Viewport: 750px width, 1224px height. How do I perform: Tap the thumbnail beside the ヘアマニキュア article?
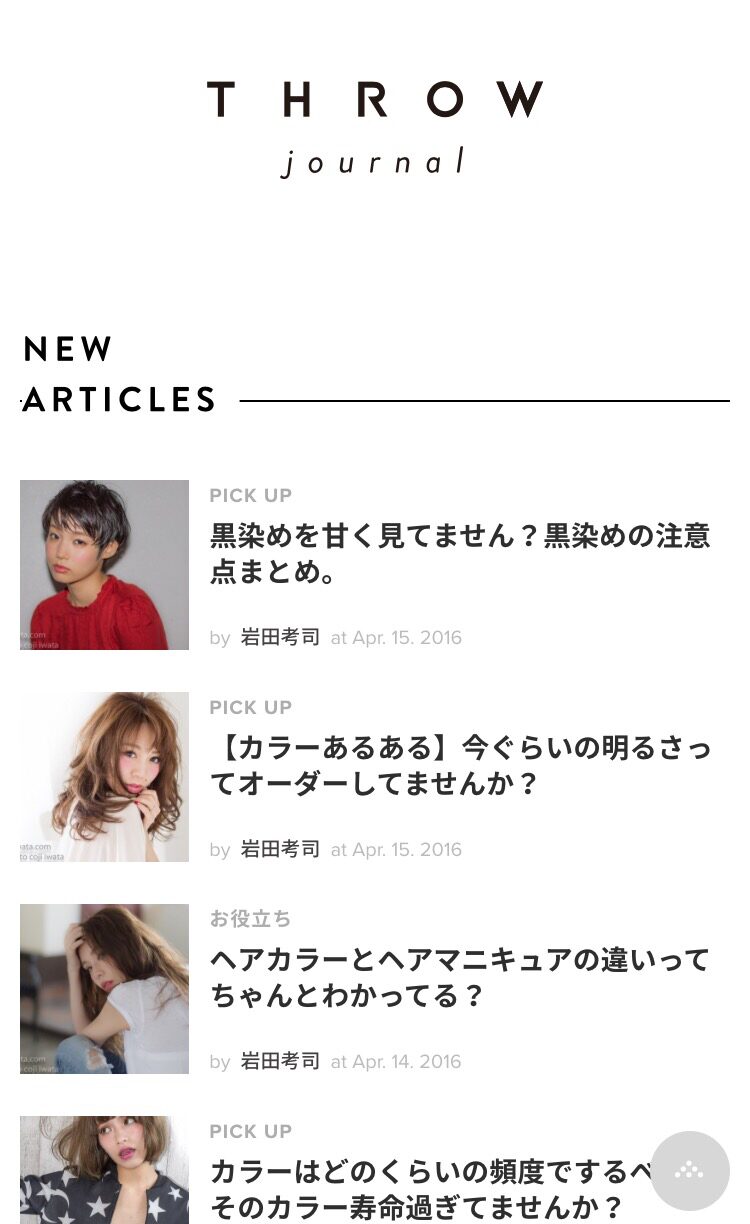(104, 989)
